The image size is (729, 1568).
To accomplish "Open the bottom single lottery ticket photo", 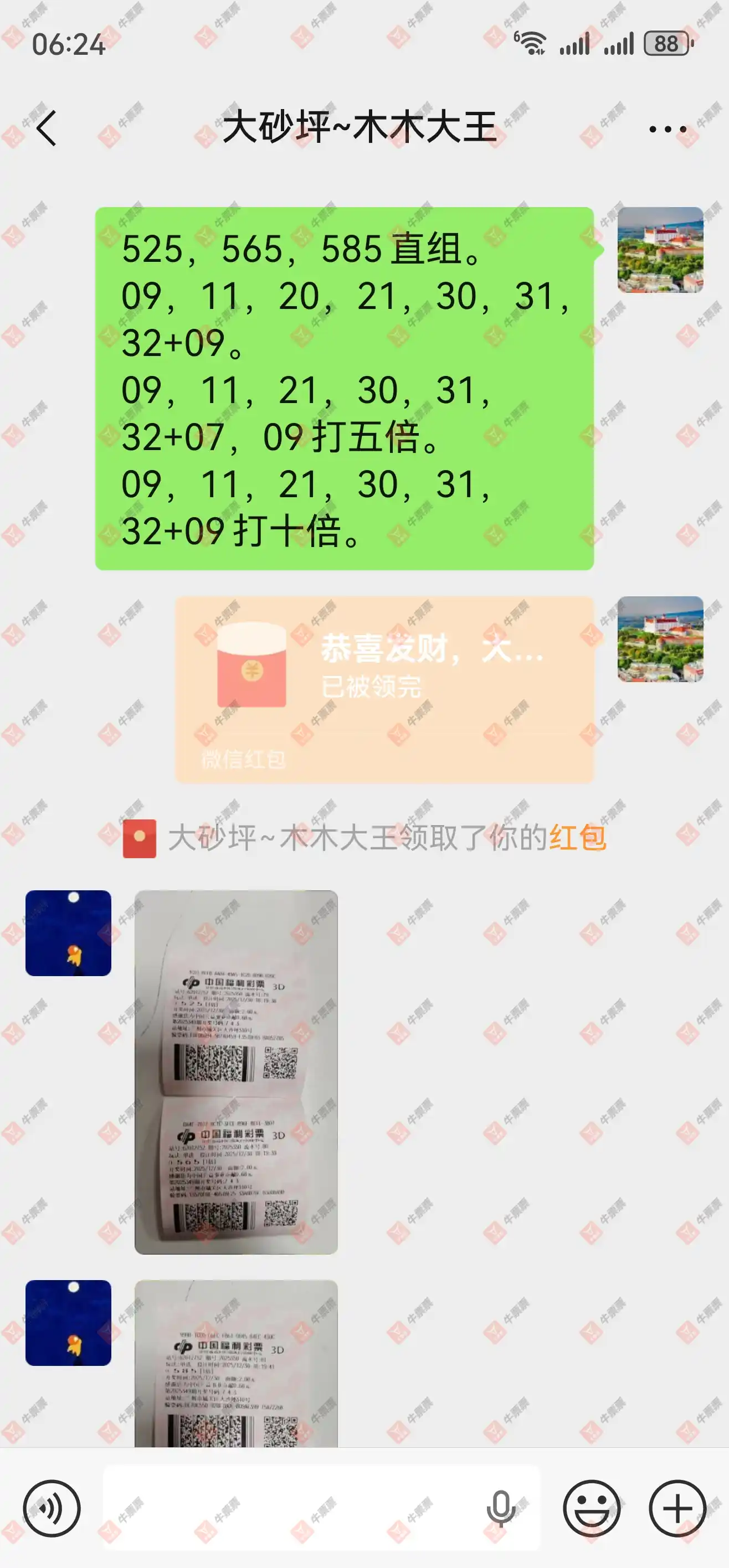I will pyautogui.click(x=237, y=1364).
